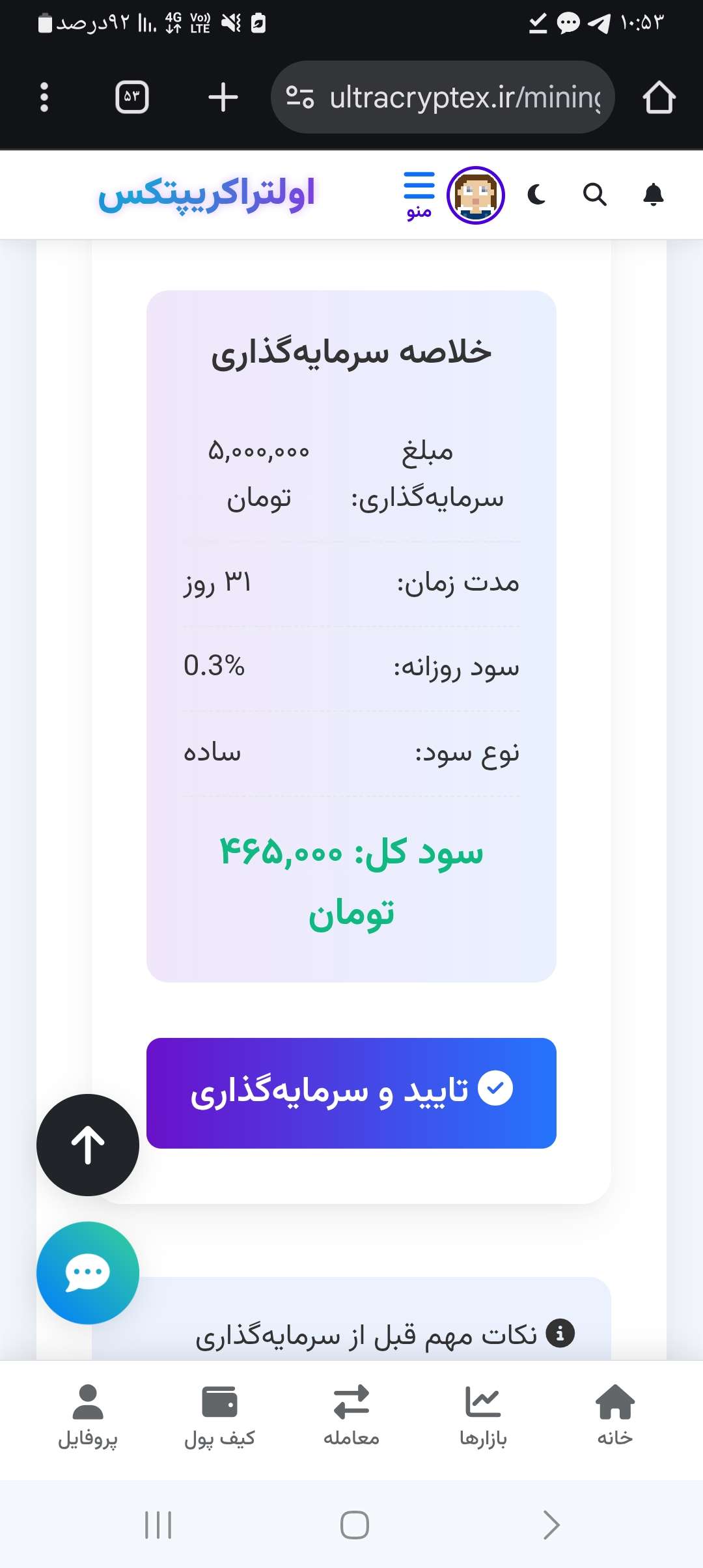The width and height of the screenshot is (703, 1568).
Task: Open the browser tab switcher
Action: click(132, 97)
